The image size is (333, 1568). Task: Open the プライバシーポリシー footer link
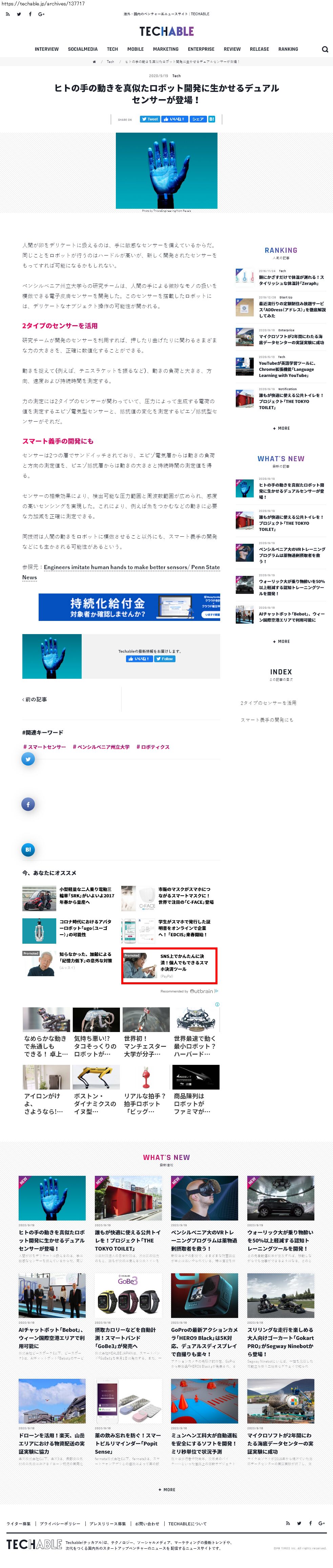click(x=60, y=1524)
